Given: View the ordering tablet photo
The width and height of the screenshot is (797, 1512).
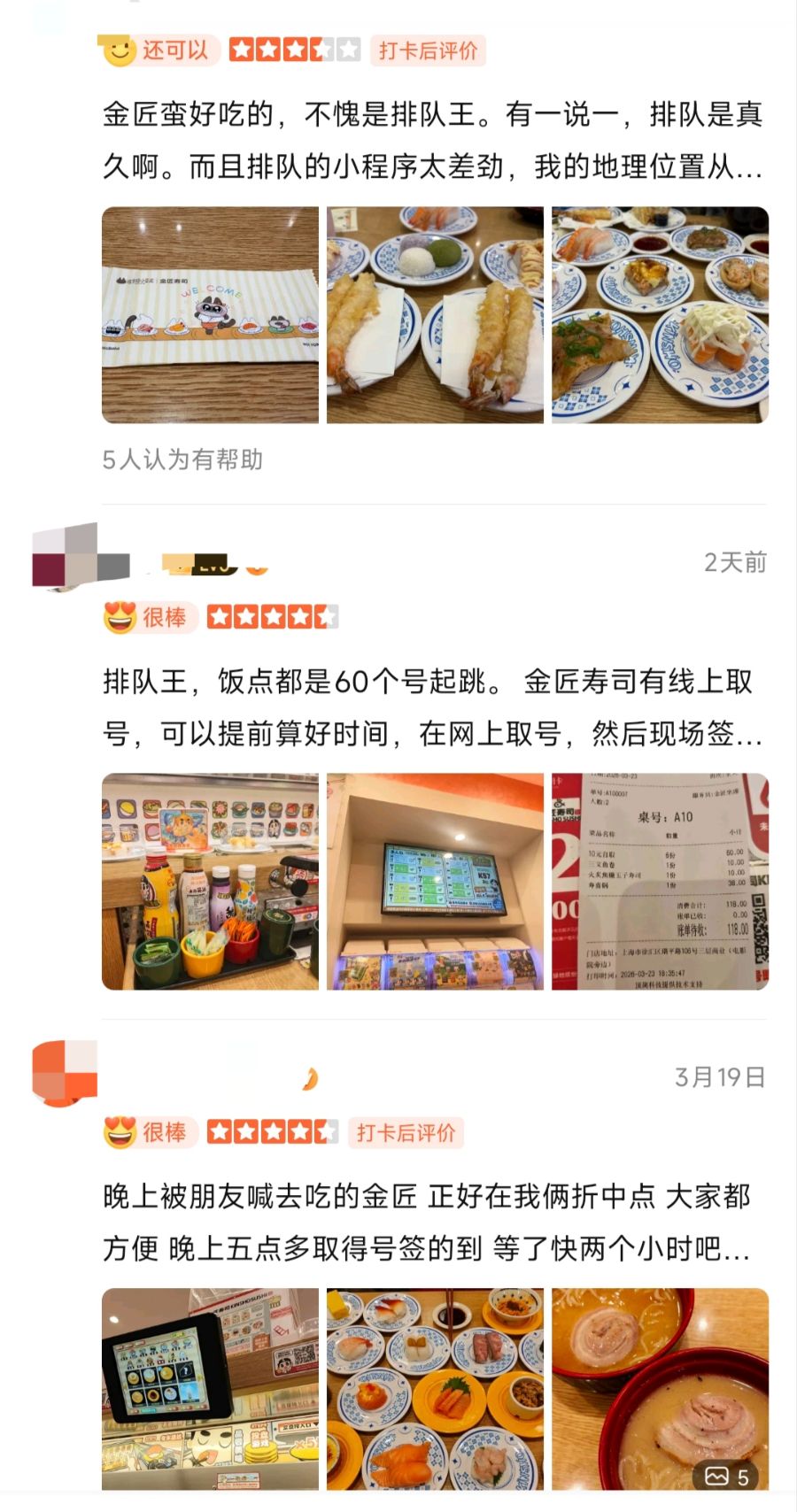Looking at the screenshot, I should (x=210, y=1390).
